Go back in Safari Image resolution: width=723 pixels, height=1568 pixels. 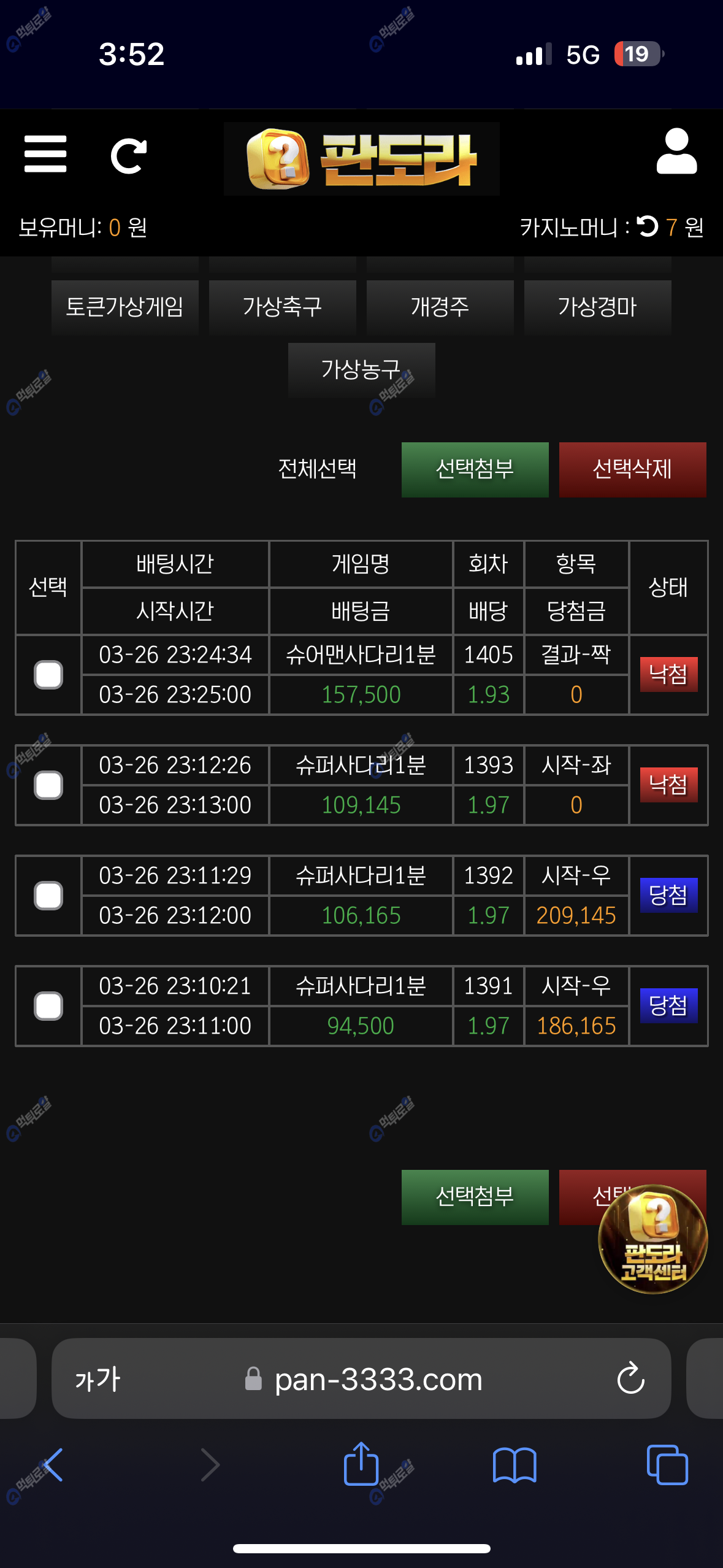[x=53, y=1465]
